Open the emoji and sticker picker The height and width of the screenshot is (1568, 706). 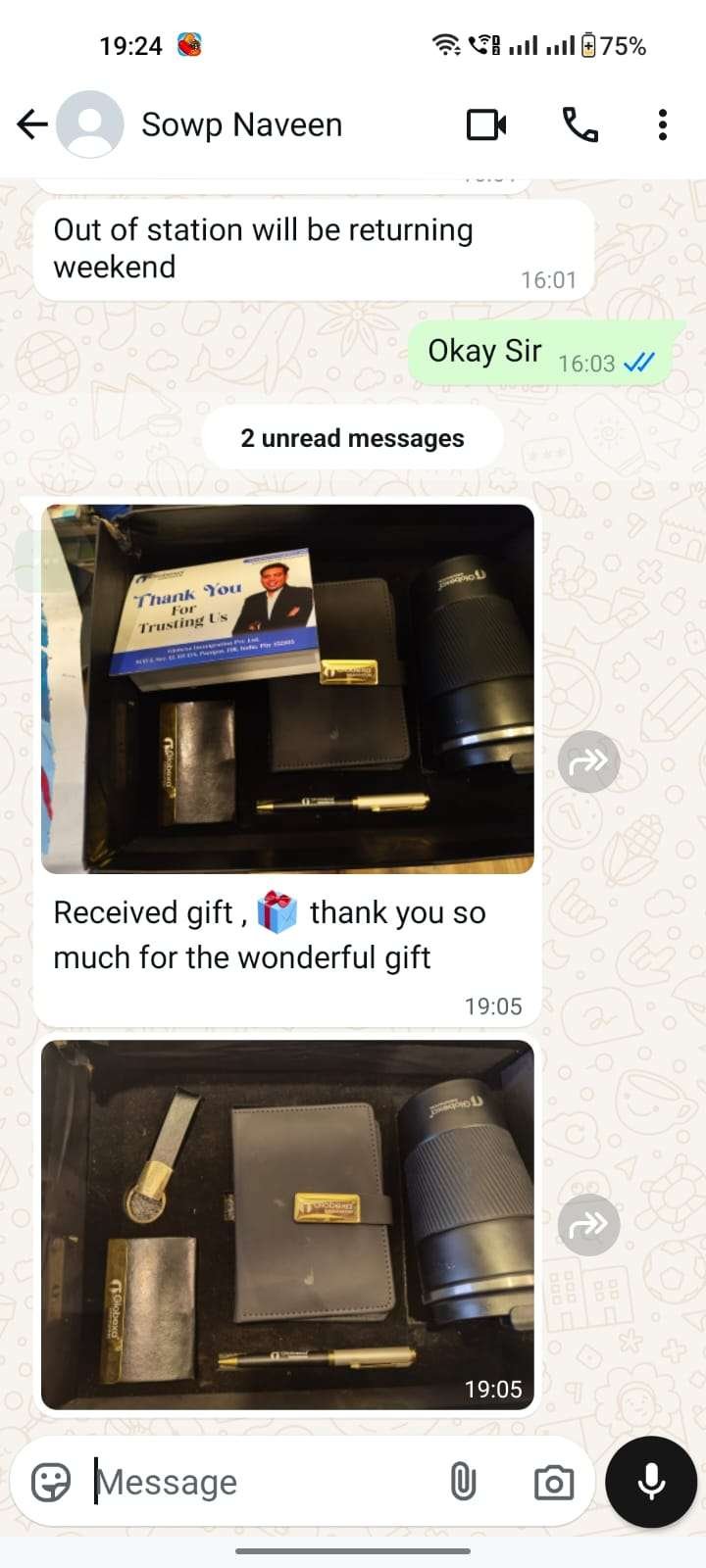(51, 1482)
